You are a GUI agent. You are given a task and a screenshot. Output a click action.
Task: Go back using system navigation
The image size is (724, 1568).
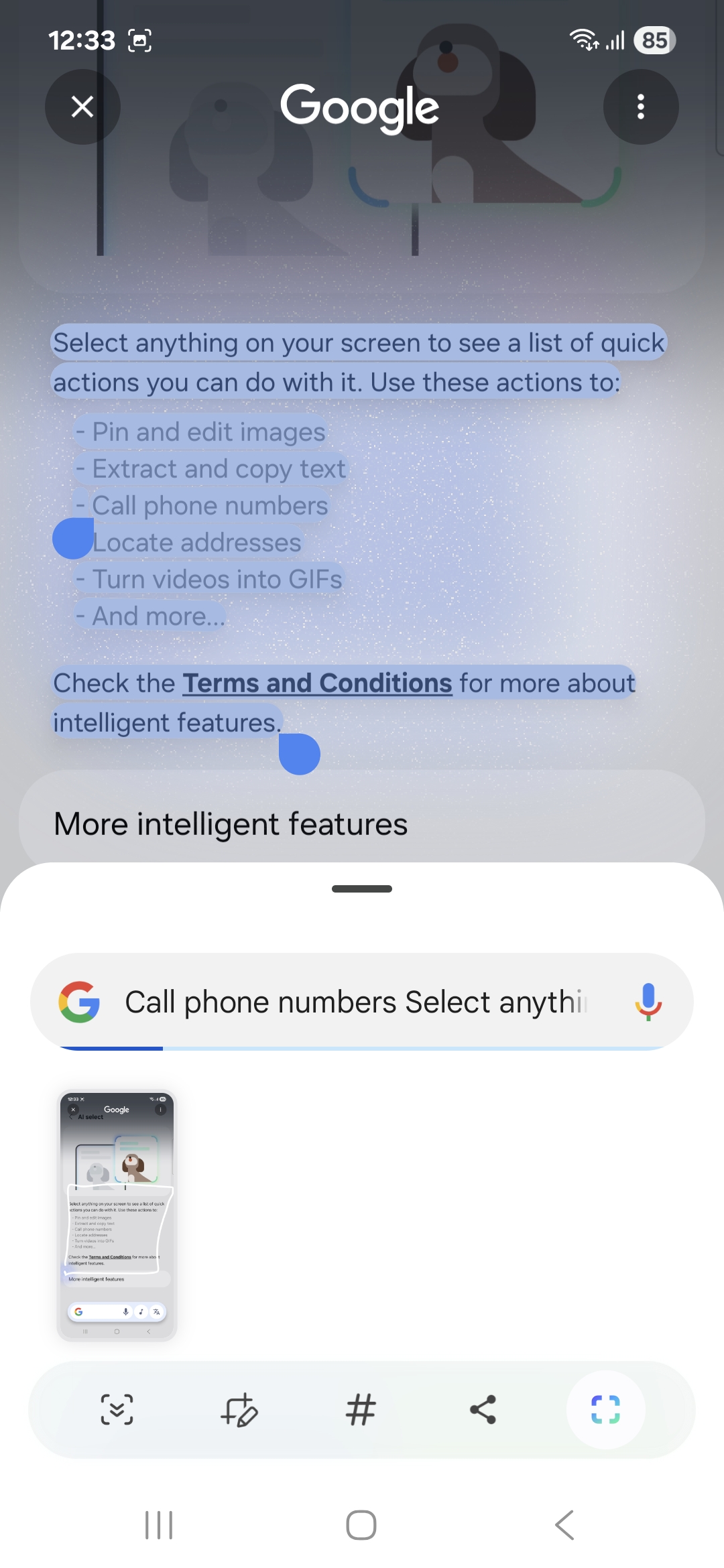point(564,1525)
